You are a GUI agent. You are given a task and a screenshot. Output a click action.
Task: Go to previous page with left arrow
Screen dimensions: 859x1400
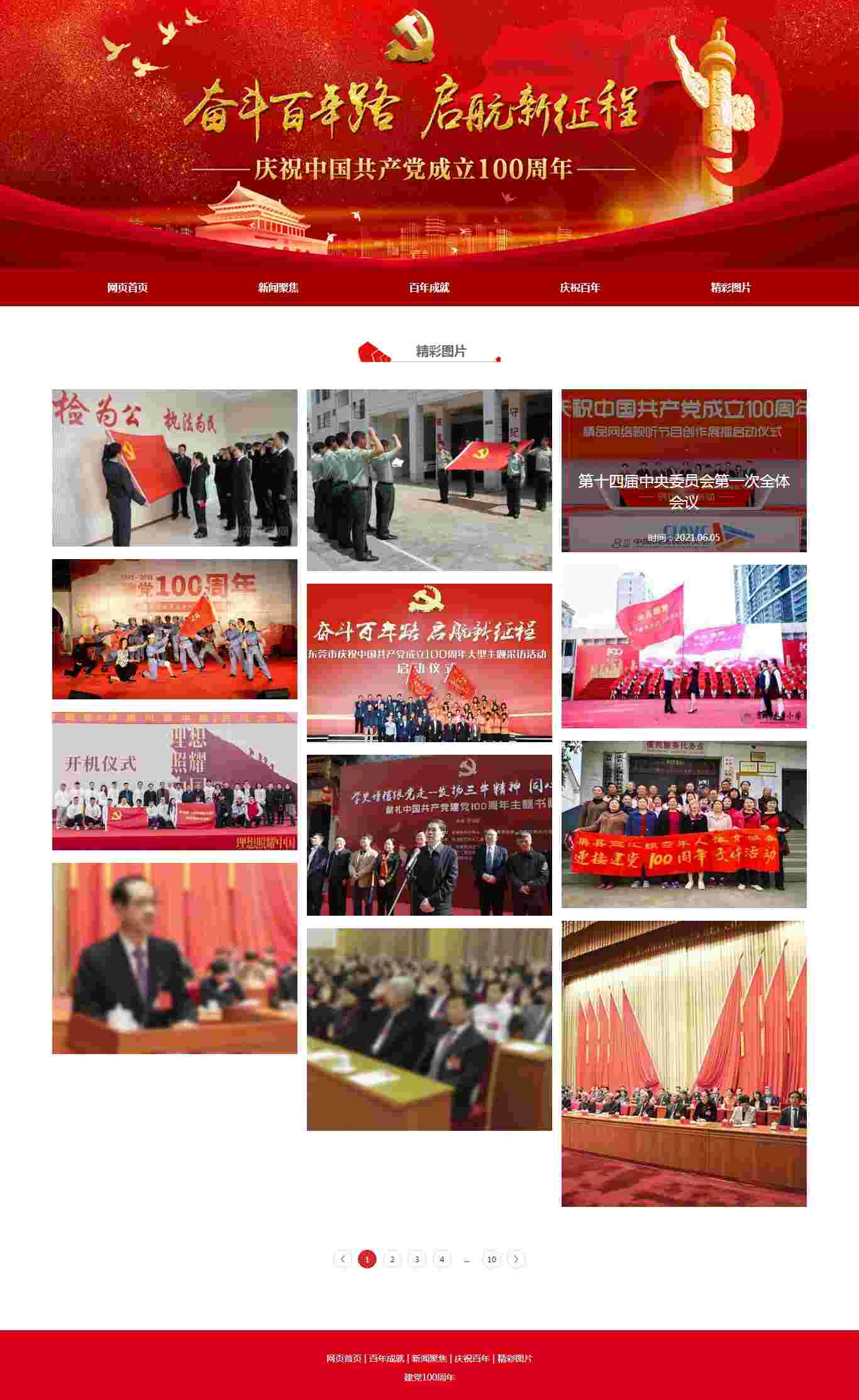click(x=342, y=1259)
